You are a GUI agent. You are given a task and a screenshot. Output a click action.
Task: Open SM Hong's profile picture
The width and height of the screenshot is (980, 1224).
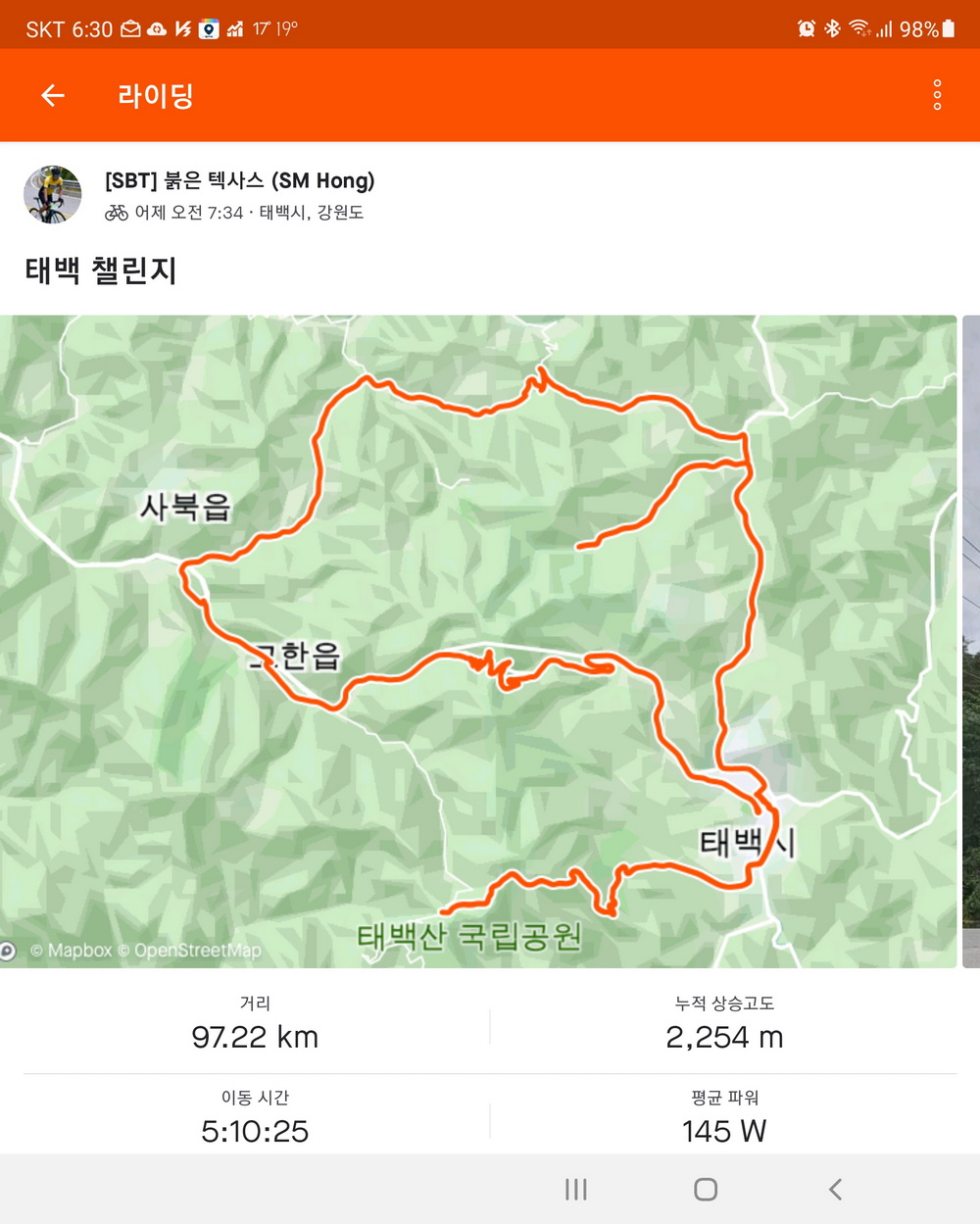[x=53, y=195]
